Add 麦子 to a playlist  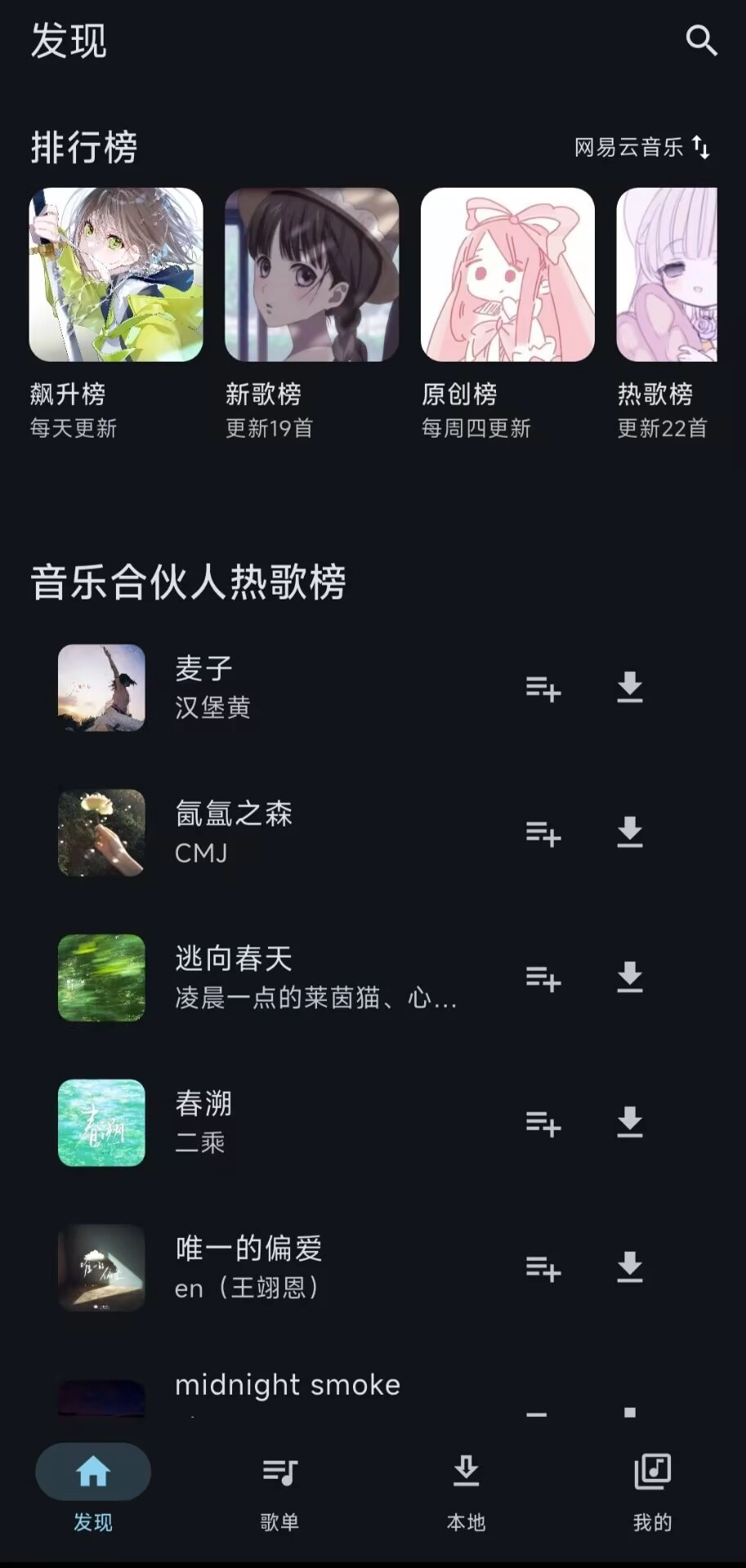pos(542,688)
